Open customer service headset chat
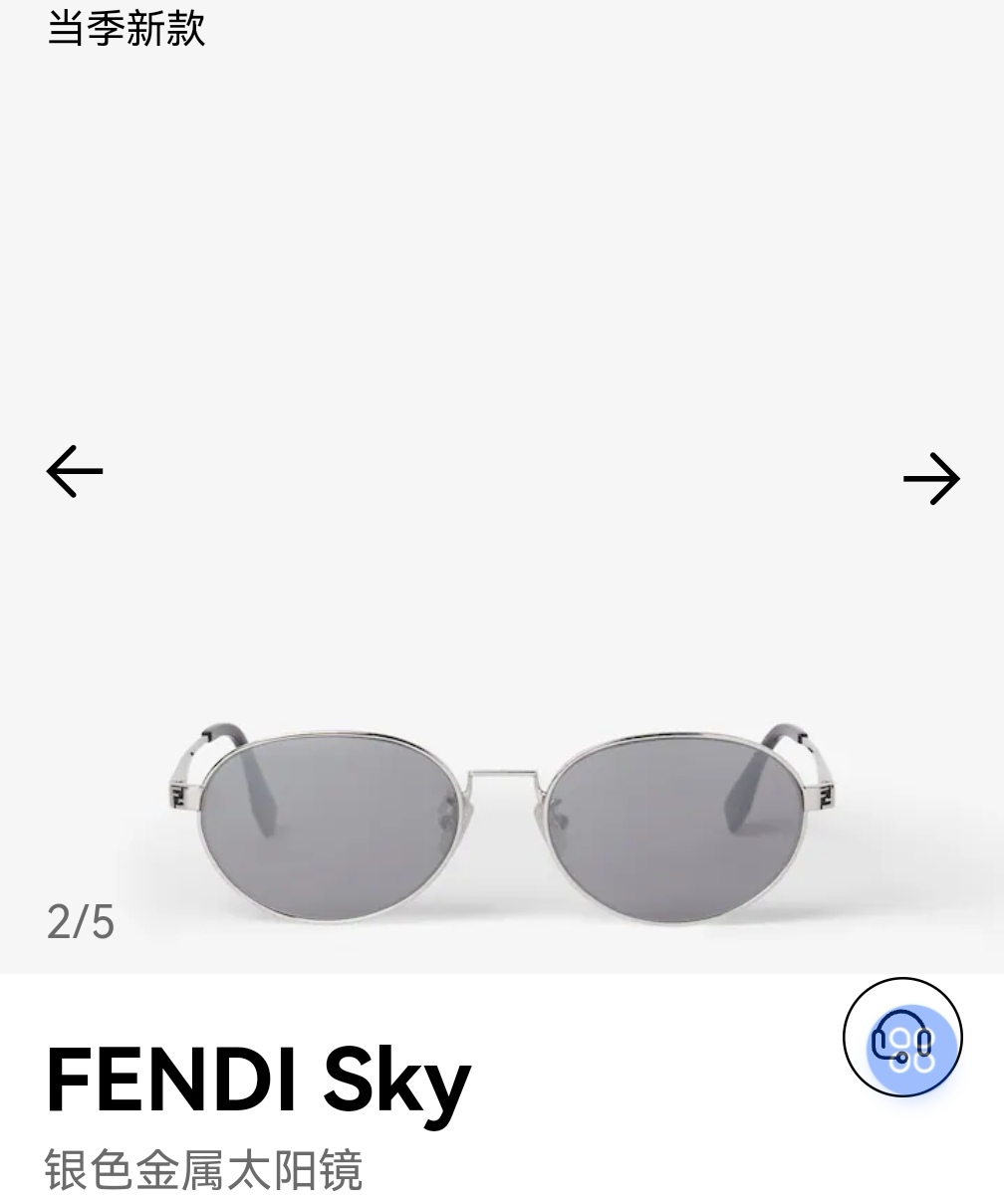Screen dimensions: 1004x1204 pos(902,1038)
